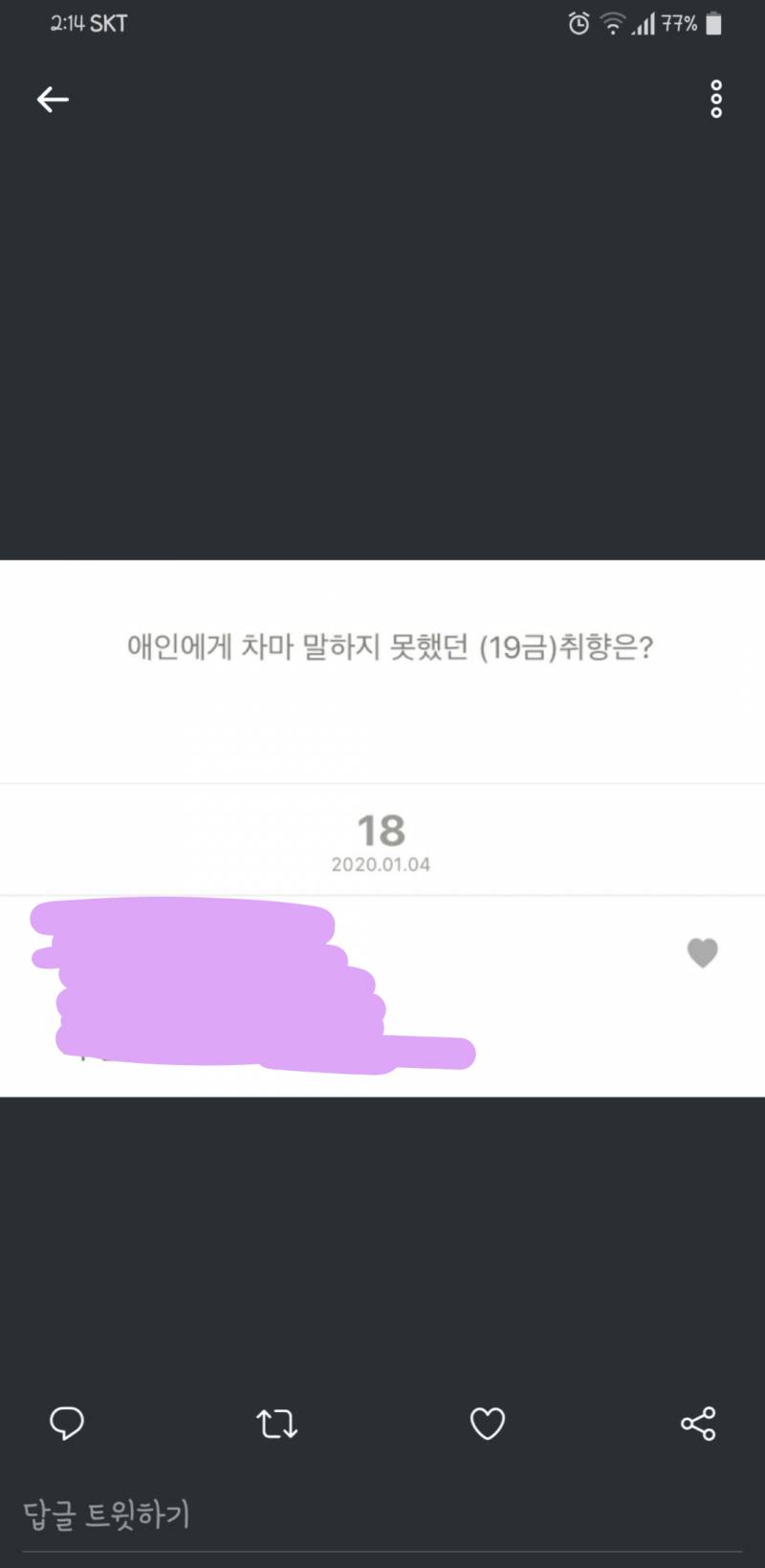Expand tweet options from the kebab menu
The height and width of the screenshot is (1568, 765).
(717, 99)
